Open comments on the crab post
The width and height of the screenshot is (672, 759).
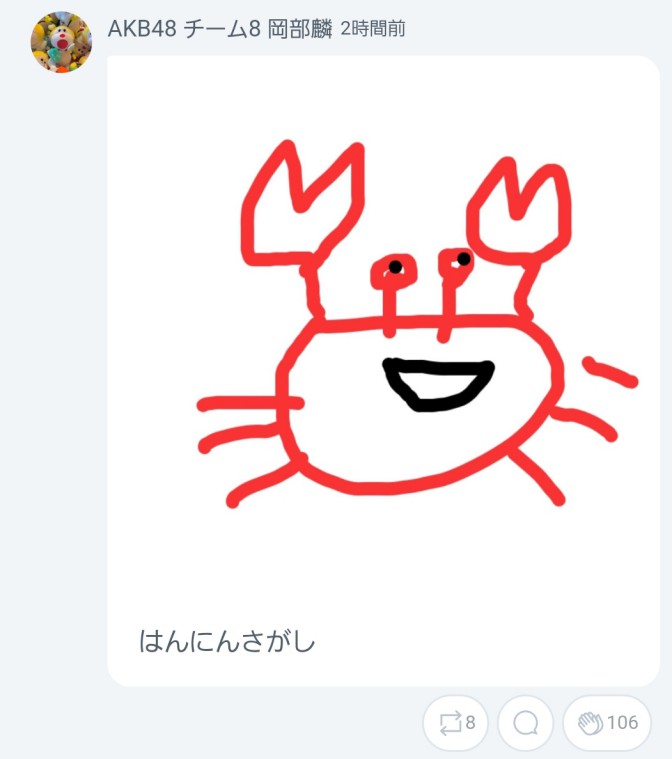click(525, 723)
